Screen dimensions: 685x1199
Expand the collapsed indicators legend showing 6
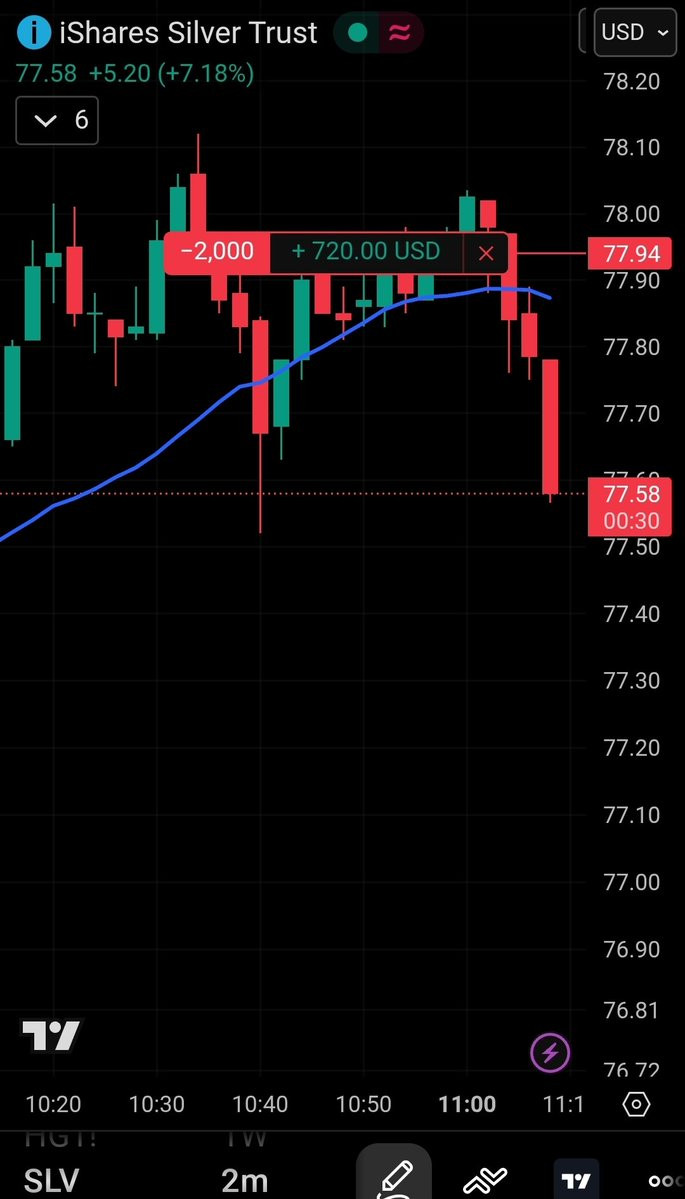[x=57, y=121]
